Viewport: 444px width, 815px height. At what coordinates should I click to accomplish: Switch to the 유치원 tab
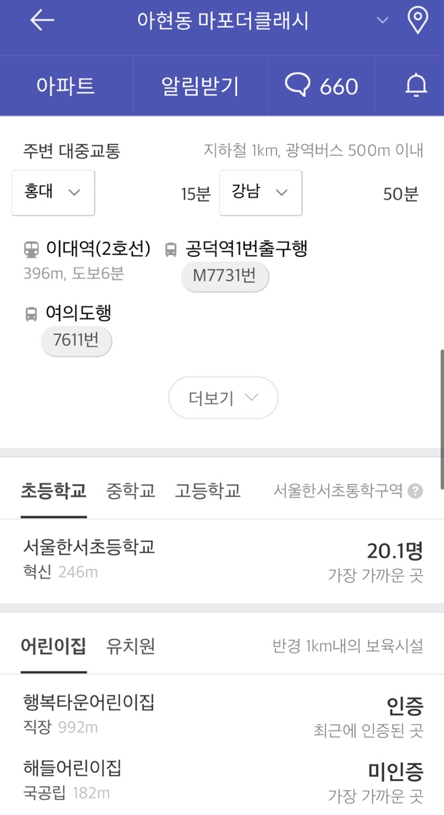click(130, 647)
